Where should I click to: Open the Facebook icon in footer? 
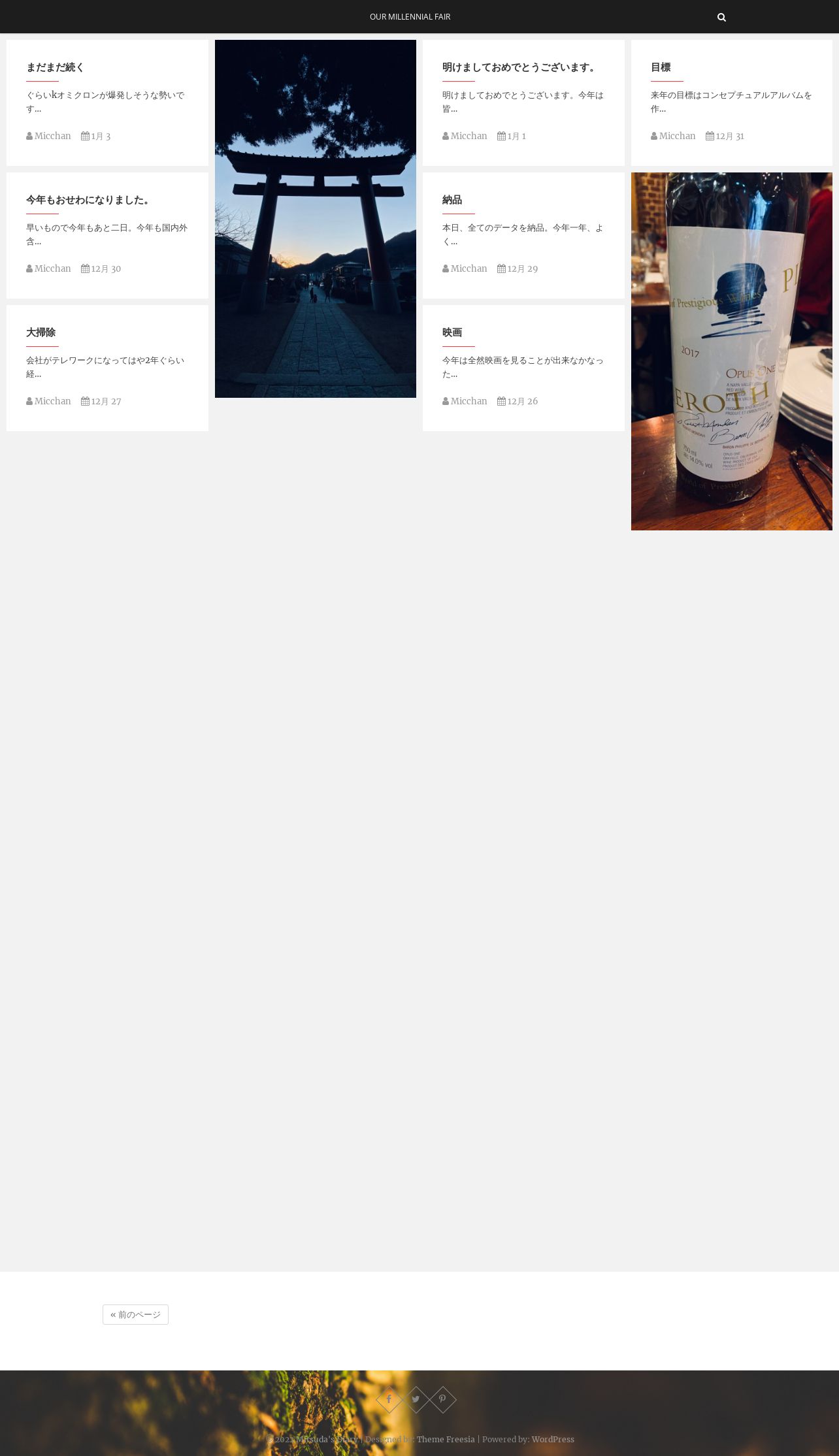click(x=389, y=1399)
